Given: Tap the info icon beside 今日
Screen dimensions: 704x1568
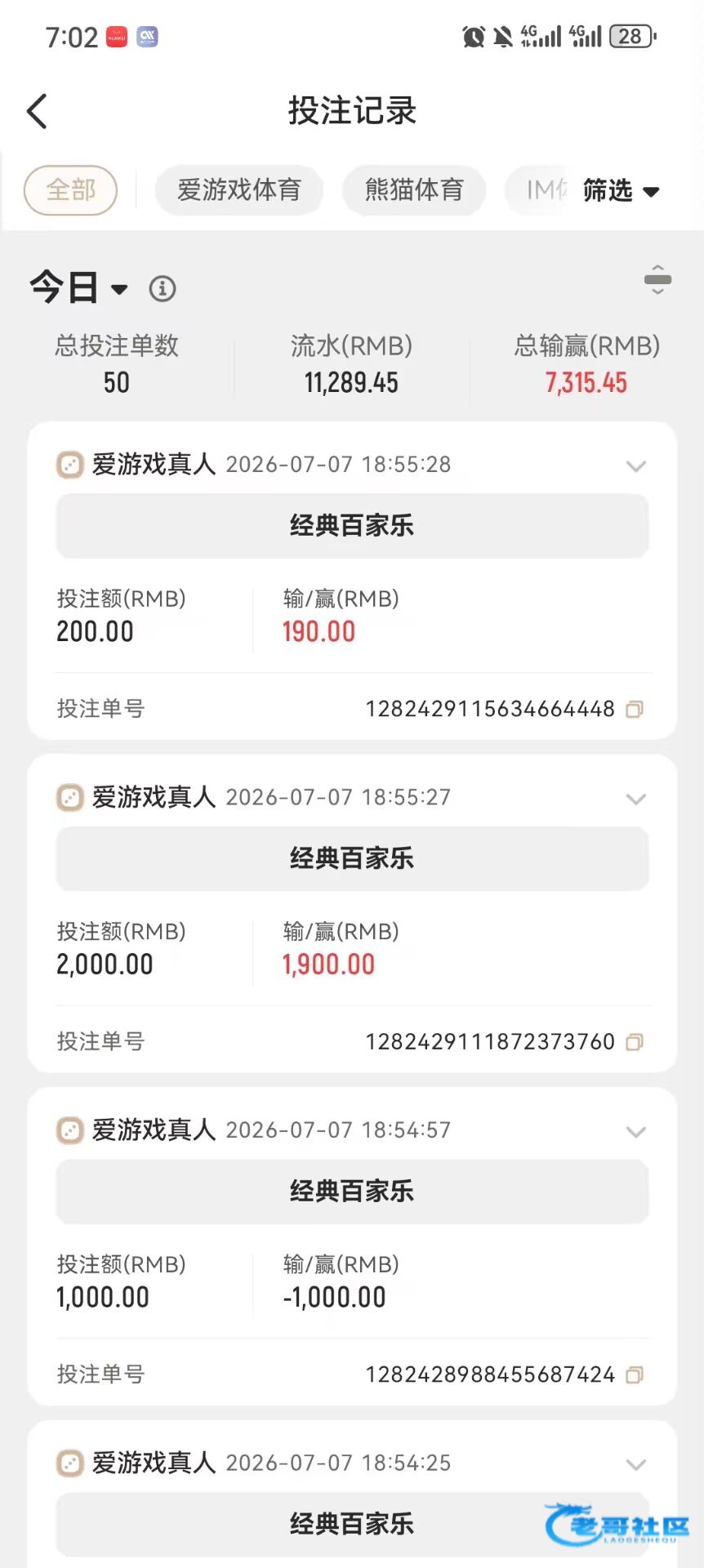Looking at the screenshot, I should (163, 288).
